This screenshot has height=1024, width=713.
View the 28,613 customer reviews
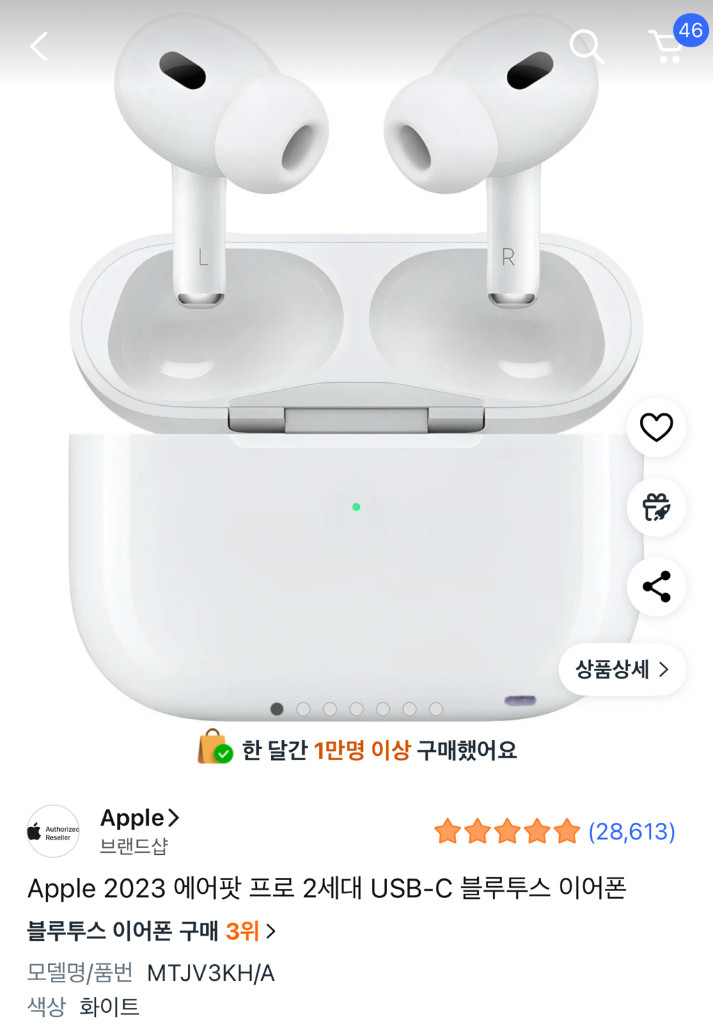(631, 831)
